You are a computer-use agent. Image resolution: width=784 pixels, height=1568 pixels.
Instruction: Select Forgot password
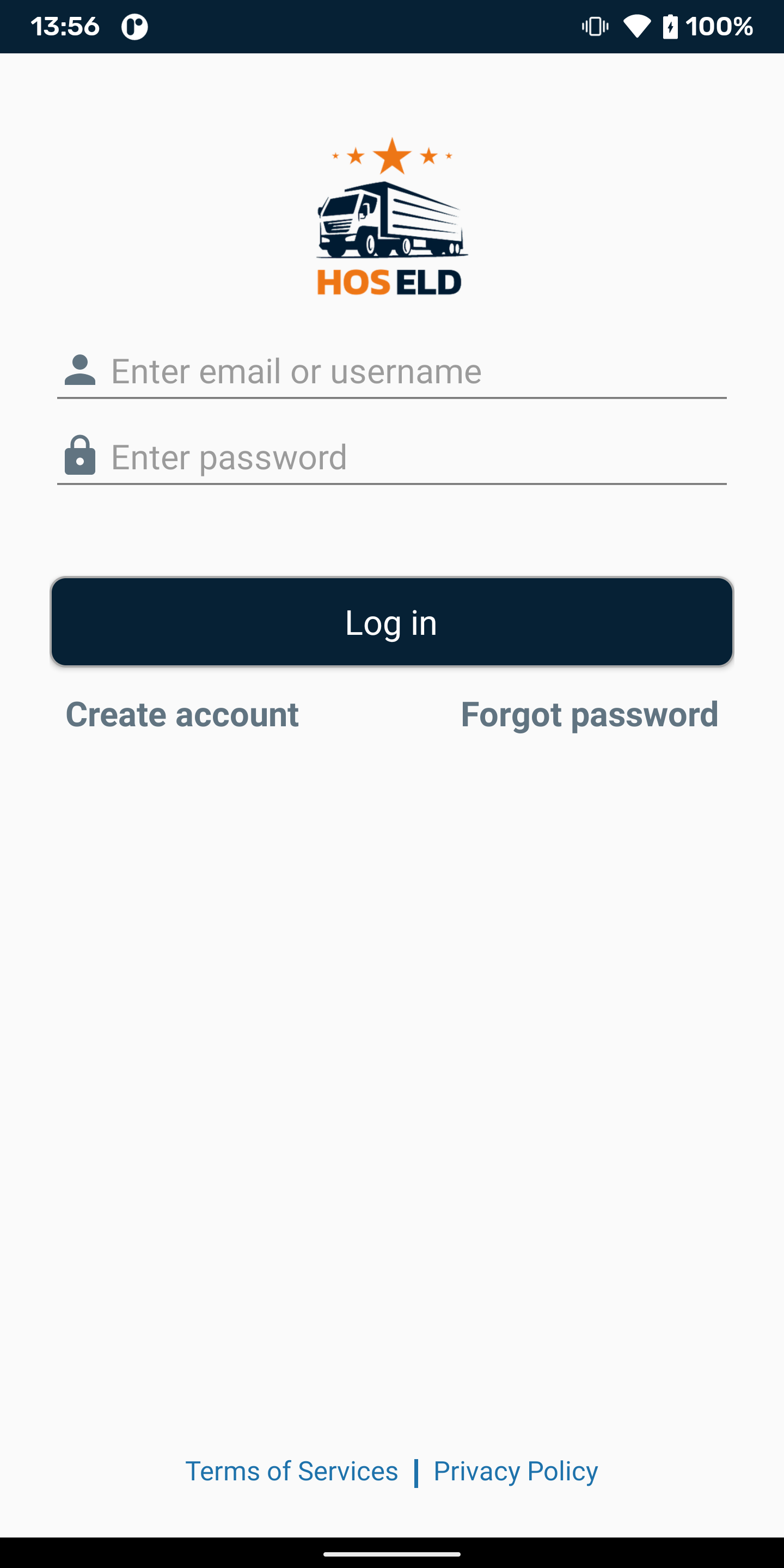point(589,715)
